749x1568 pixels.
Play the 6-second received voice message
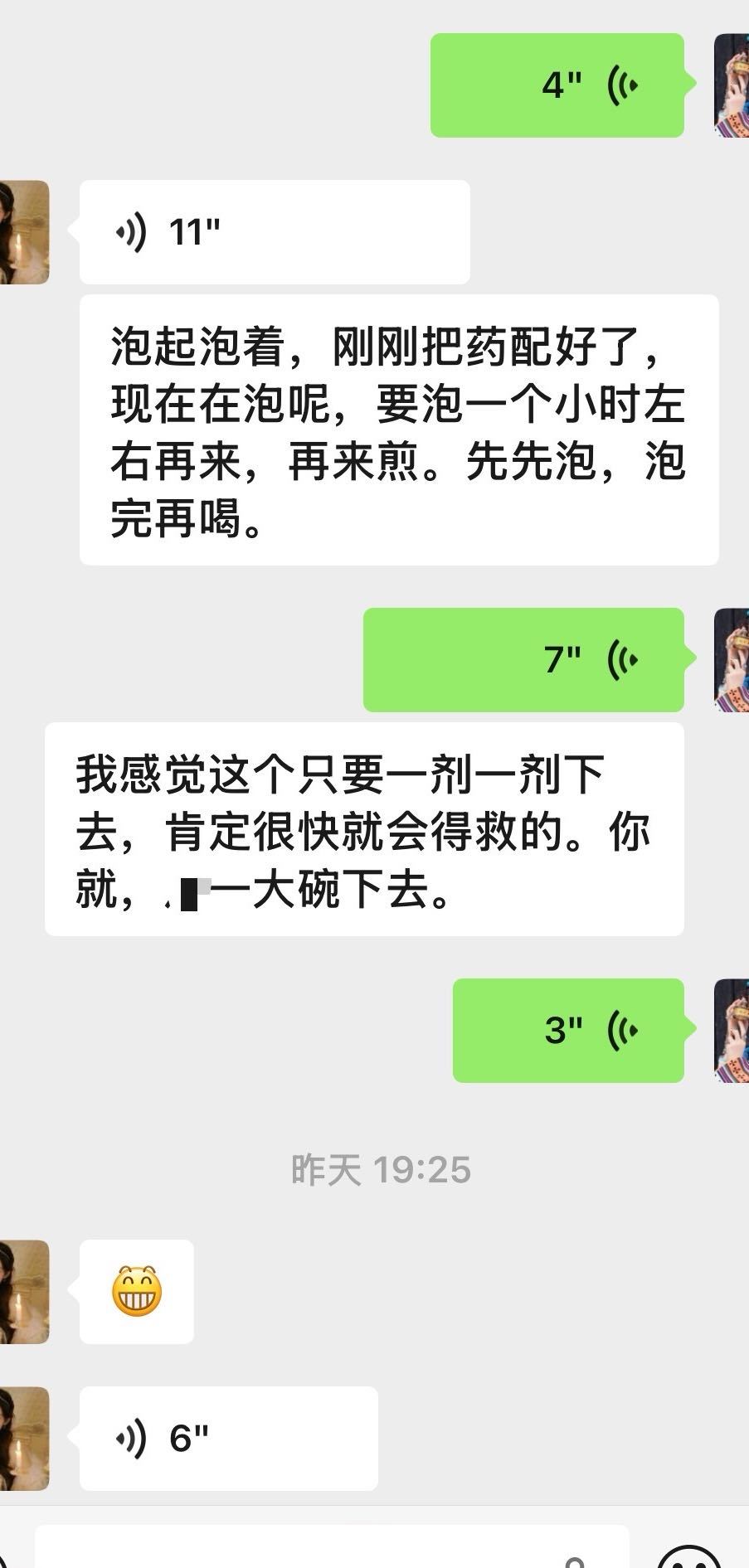228,1438
